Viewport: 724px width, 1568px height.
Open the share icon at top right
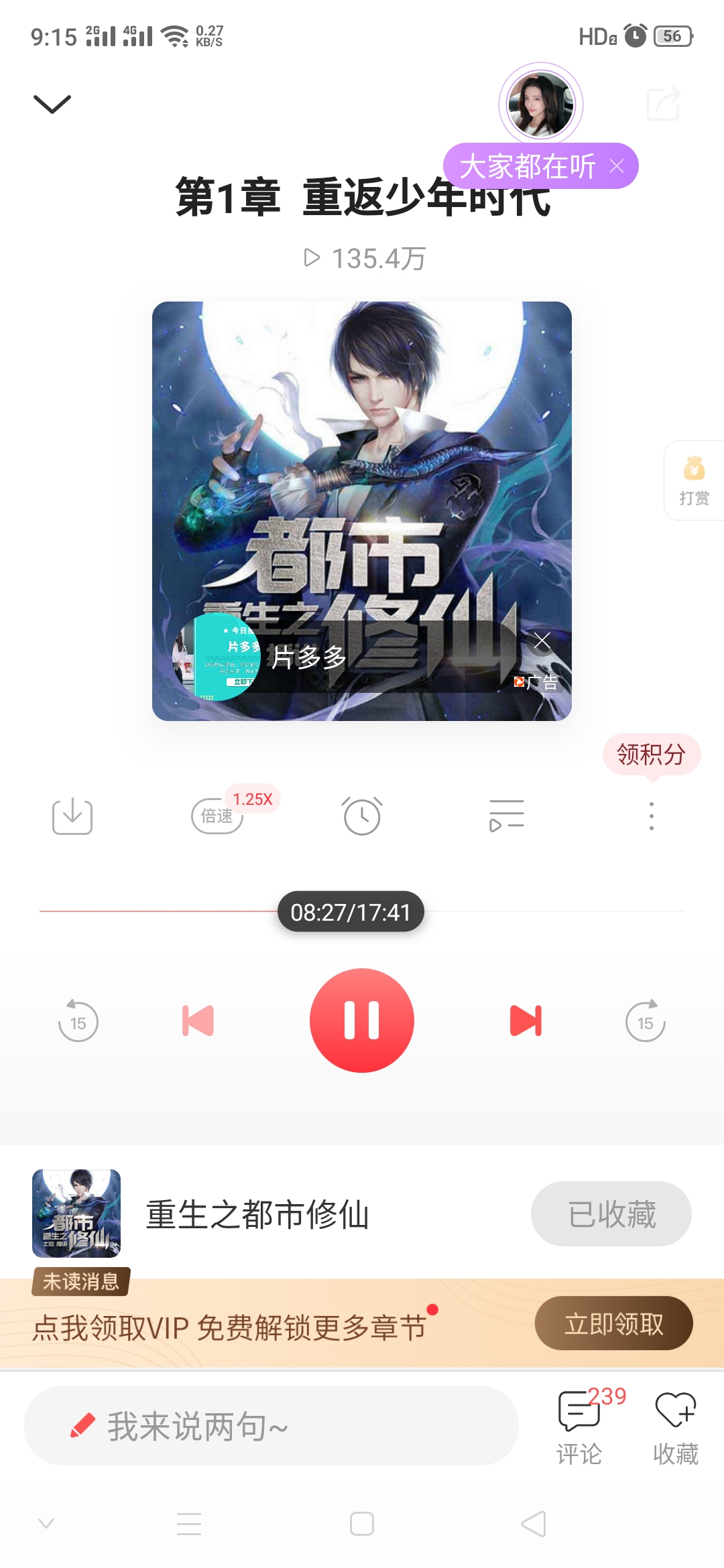(664, 104)
